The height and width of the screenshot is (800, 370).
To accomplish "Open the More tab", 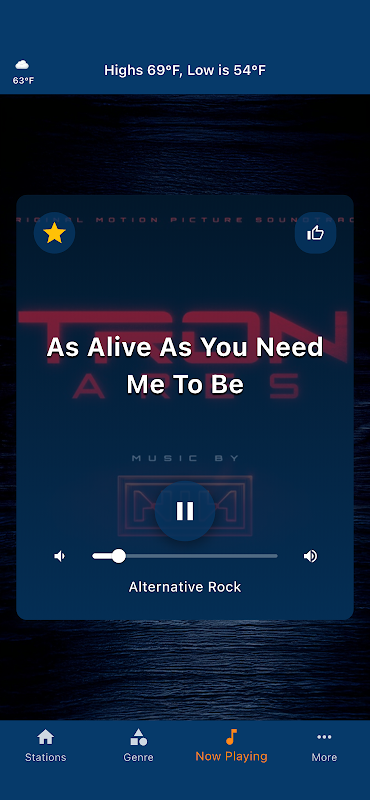I will (x=324, y=746).
